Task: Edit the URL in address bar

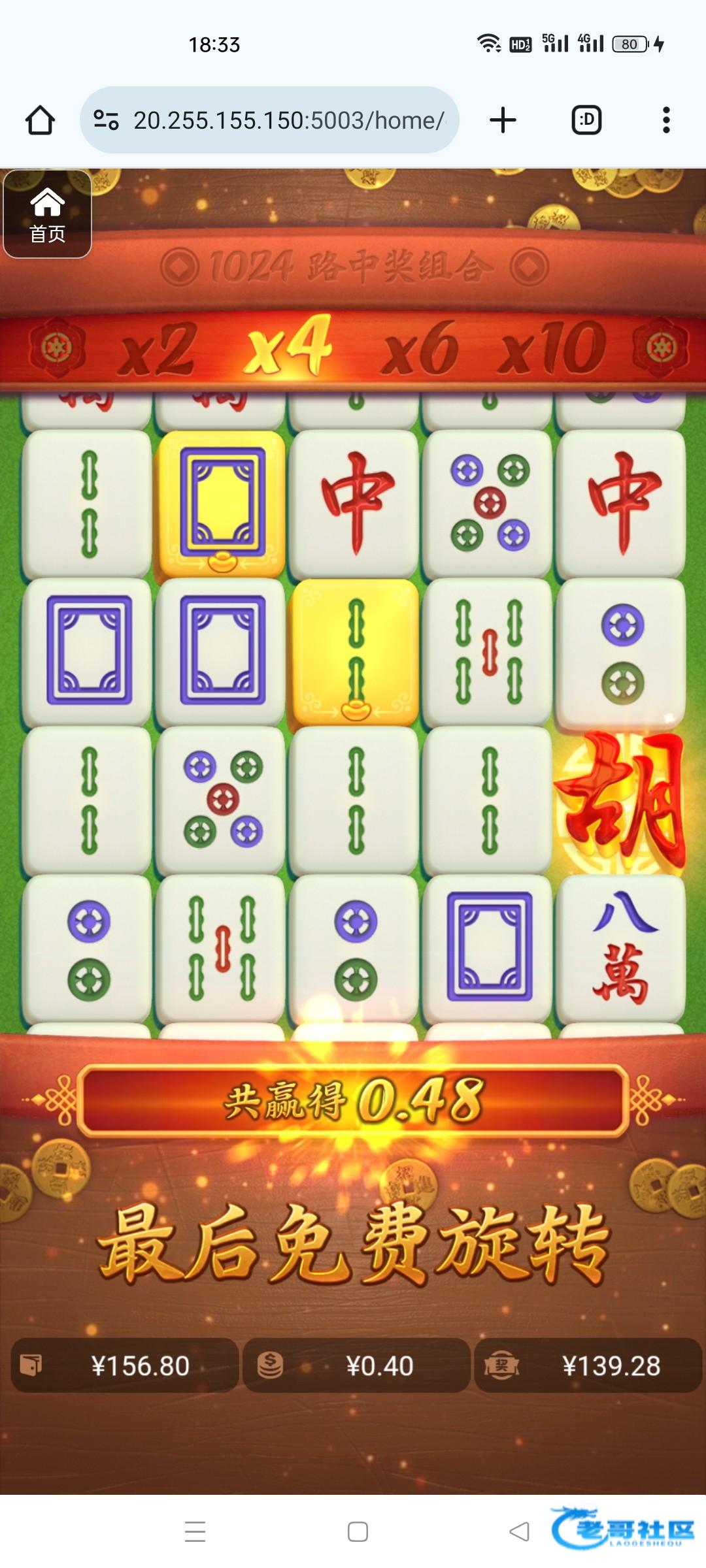Action: pos(288,120)
